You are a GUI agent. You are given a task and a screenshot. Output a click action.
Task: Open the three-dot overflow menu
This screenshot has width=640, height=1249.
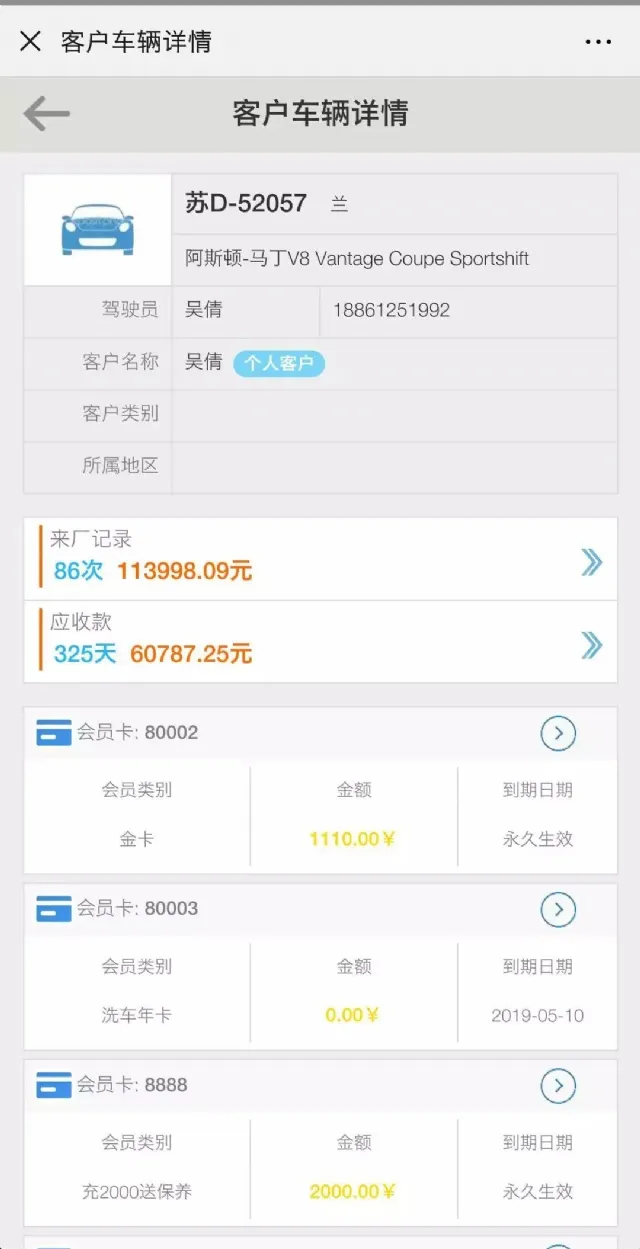(x=598, y=42)
